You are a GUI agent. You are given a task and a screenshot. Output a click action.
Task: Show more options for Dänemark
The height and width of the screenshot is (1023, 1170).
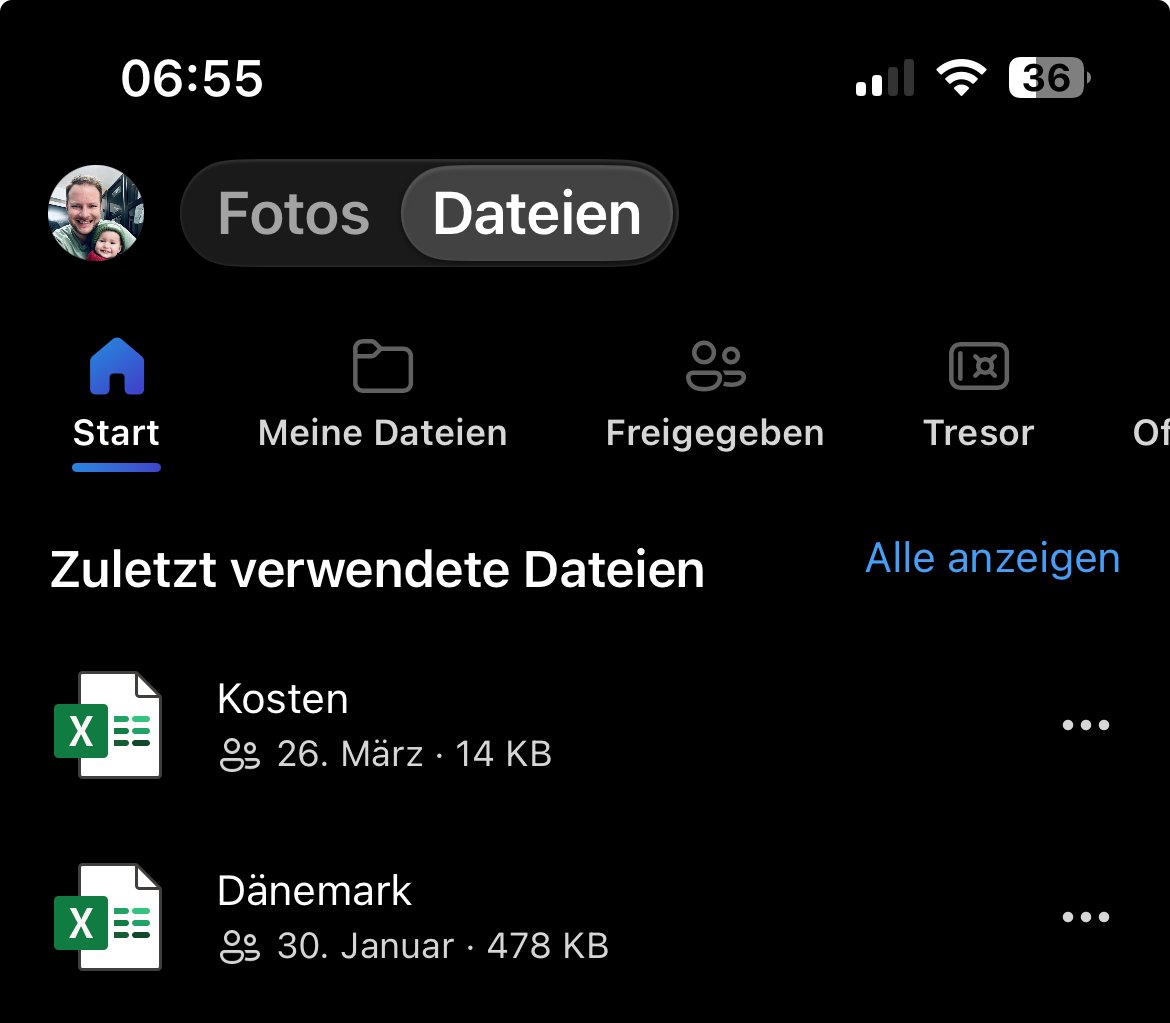click(x=1085, y=917)
